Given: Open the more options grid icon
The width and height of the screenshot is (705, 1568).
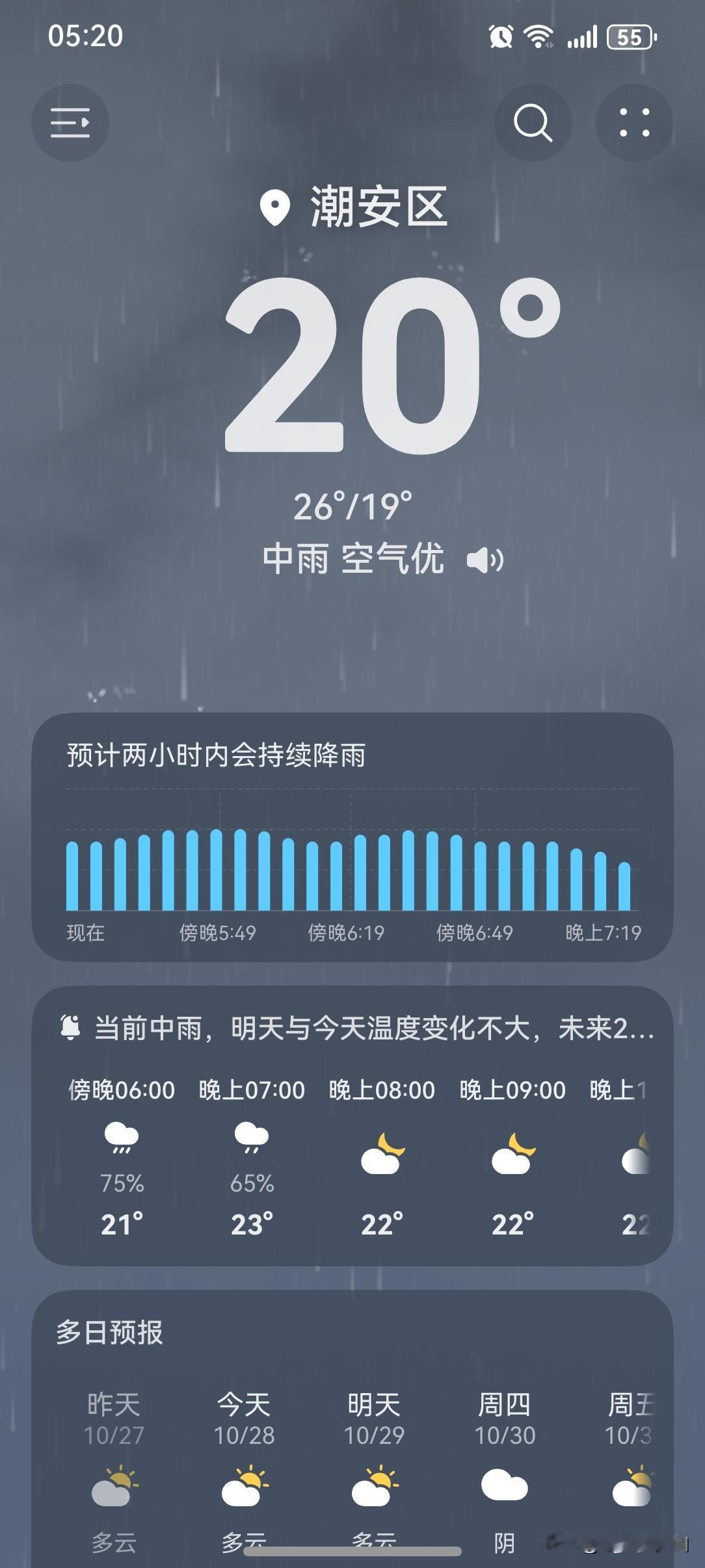Looking at the screenshot, I should [634, 123].
